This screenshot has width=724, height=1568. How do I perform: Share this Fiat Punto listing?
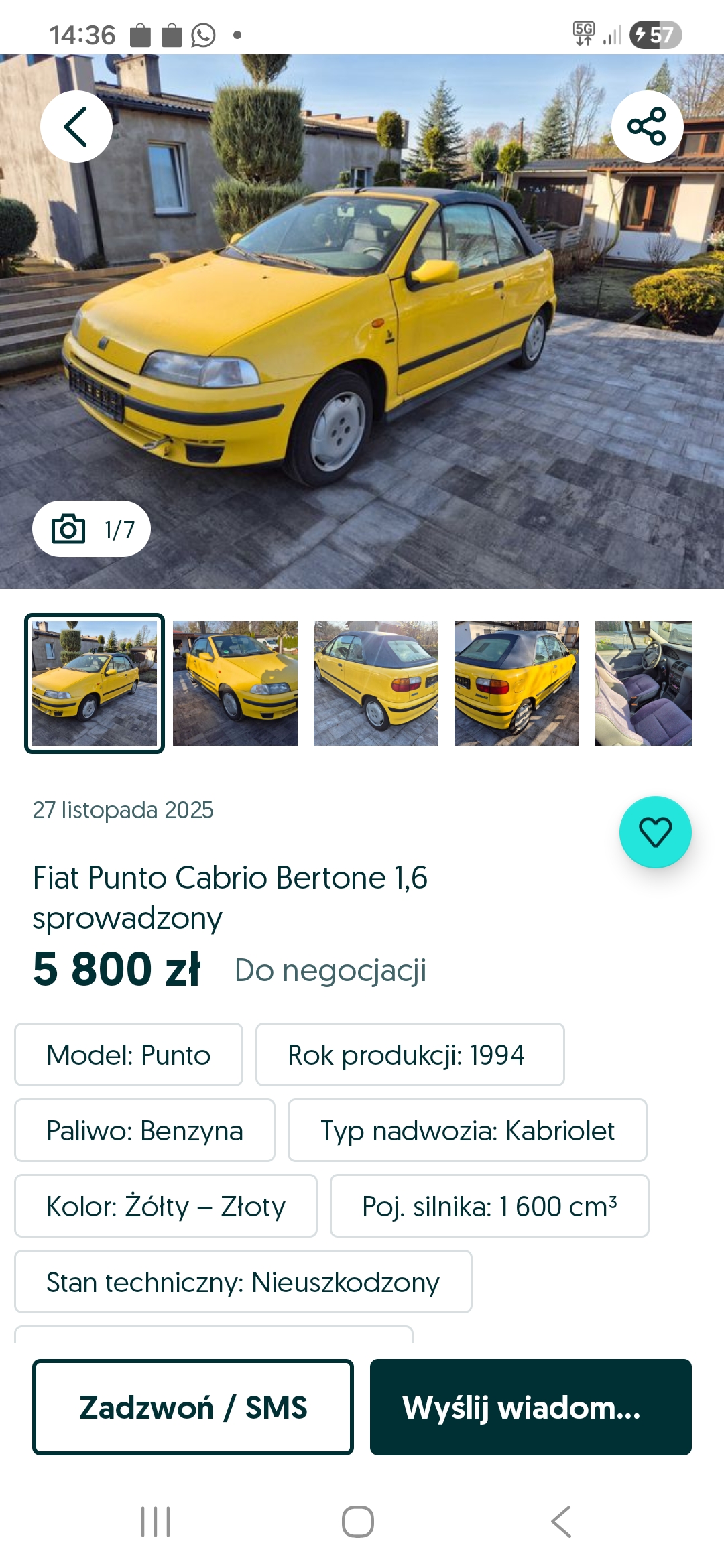click(647, 126)
